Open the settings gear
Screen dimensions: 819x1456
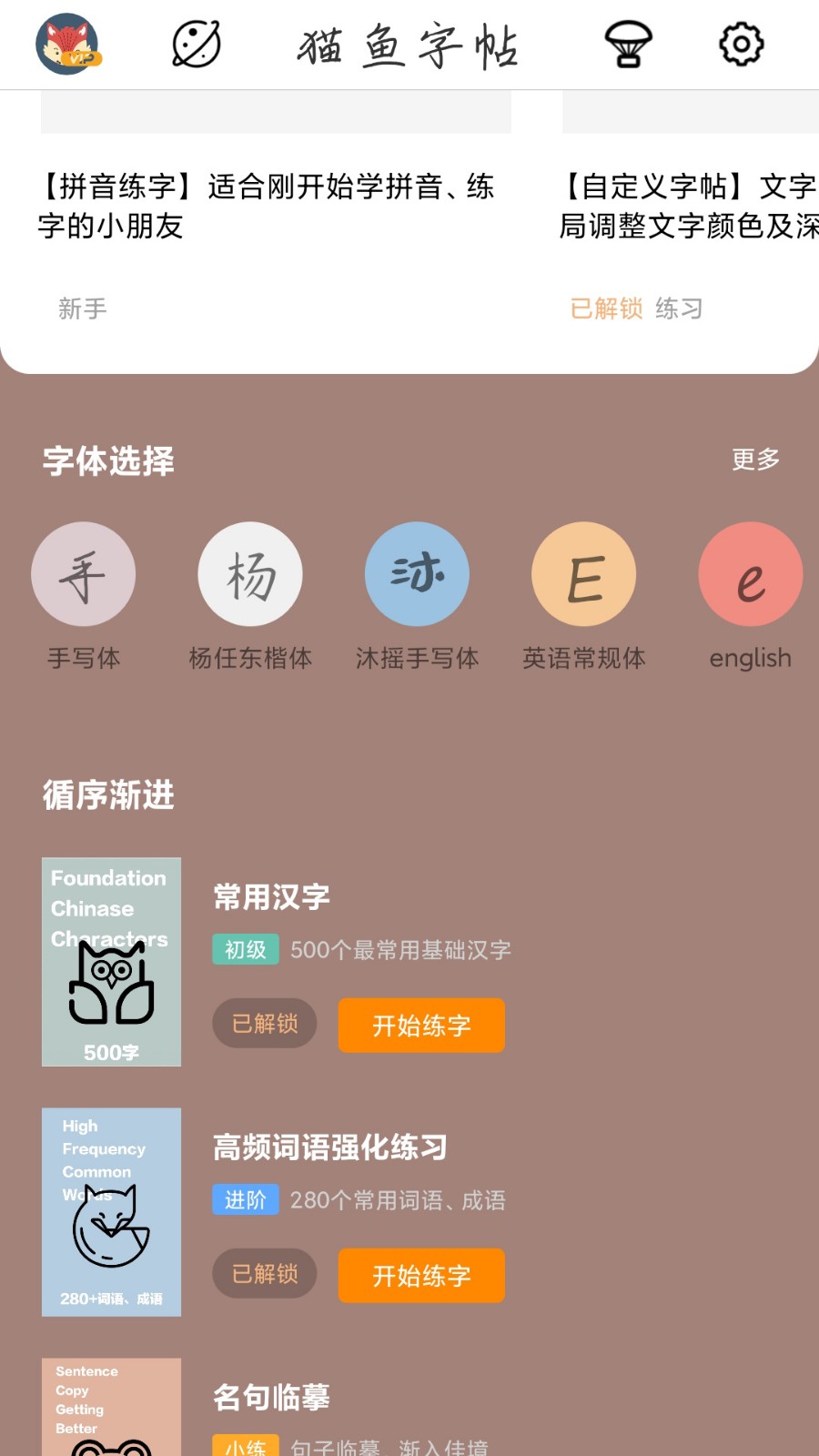[739, 43]
